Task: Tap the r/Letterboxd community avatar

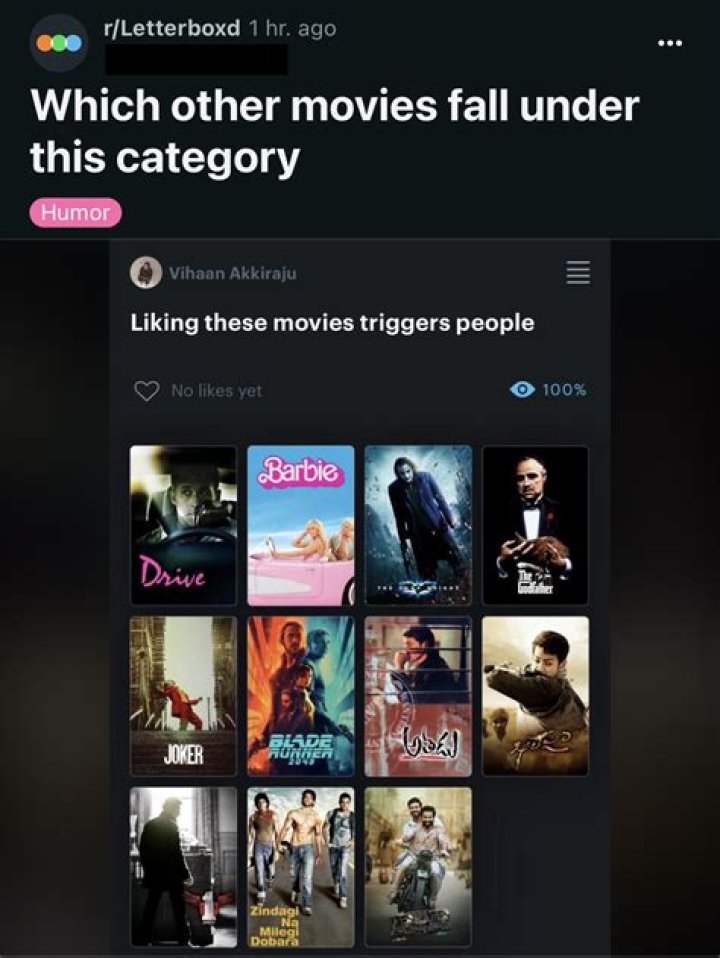Action: point(59,43)
